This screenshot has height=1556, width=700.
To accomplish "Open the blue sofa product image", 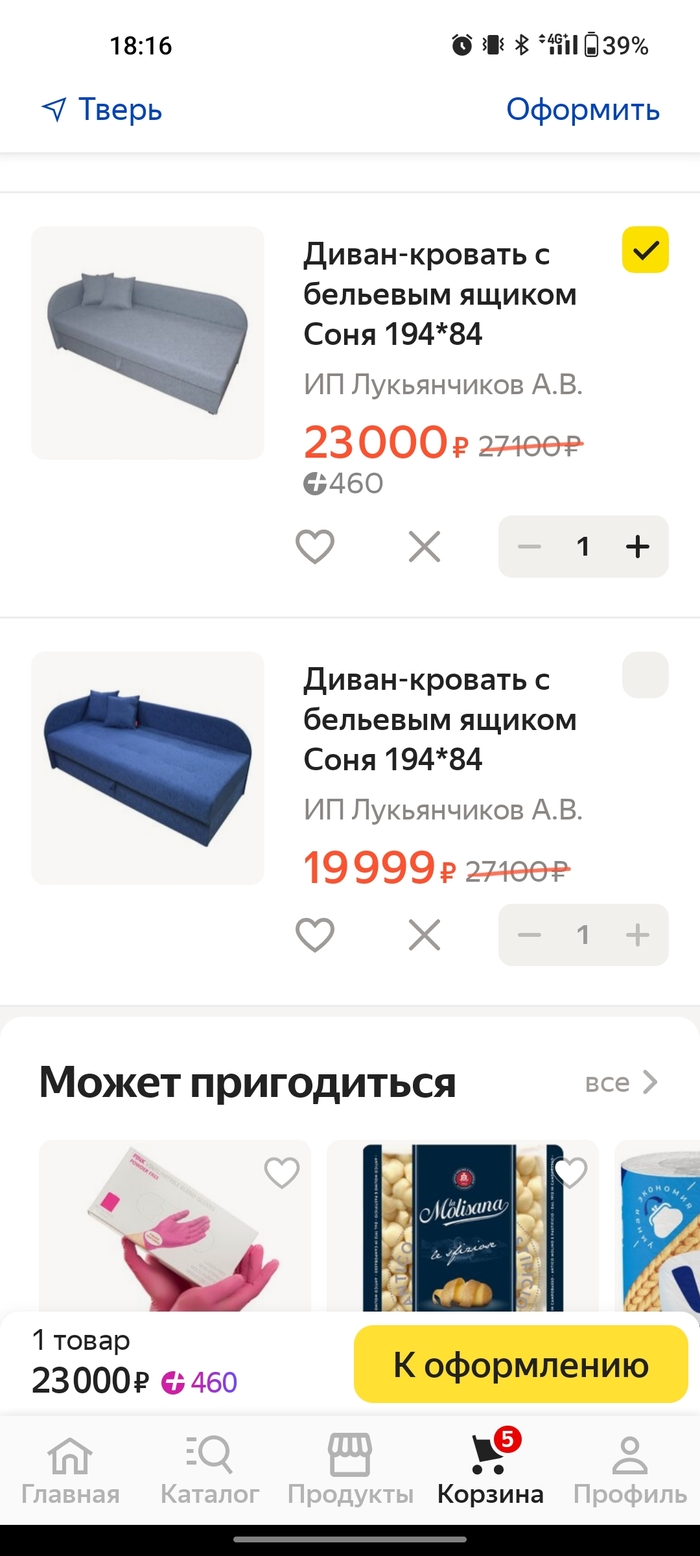I will (x=148, y=768).
